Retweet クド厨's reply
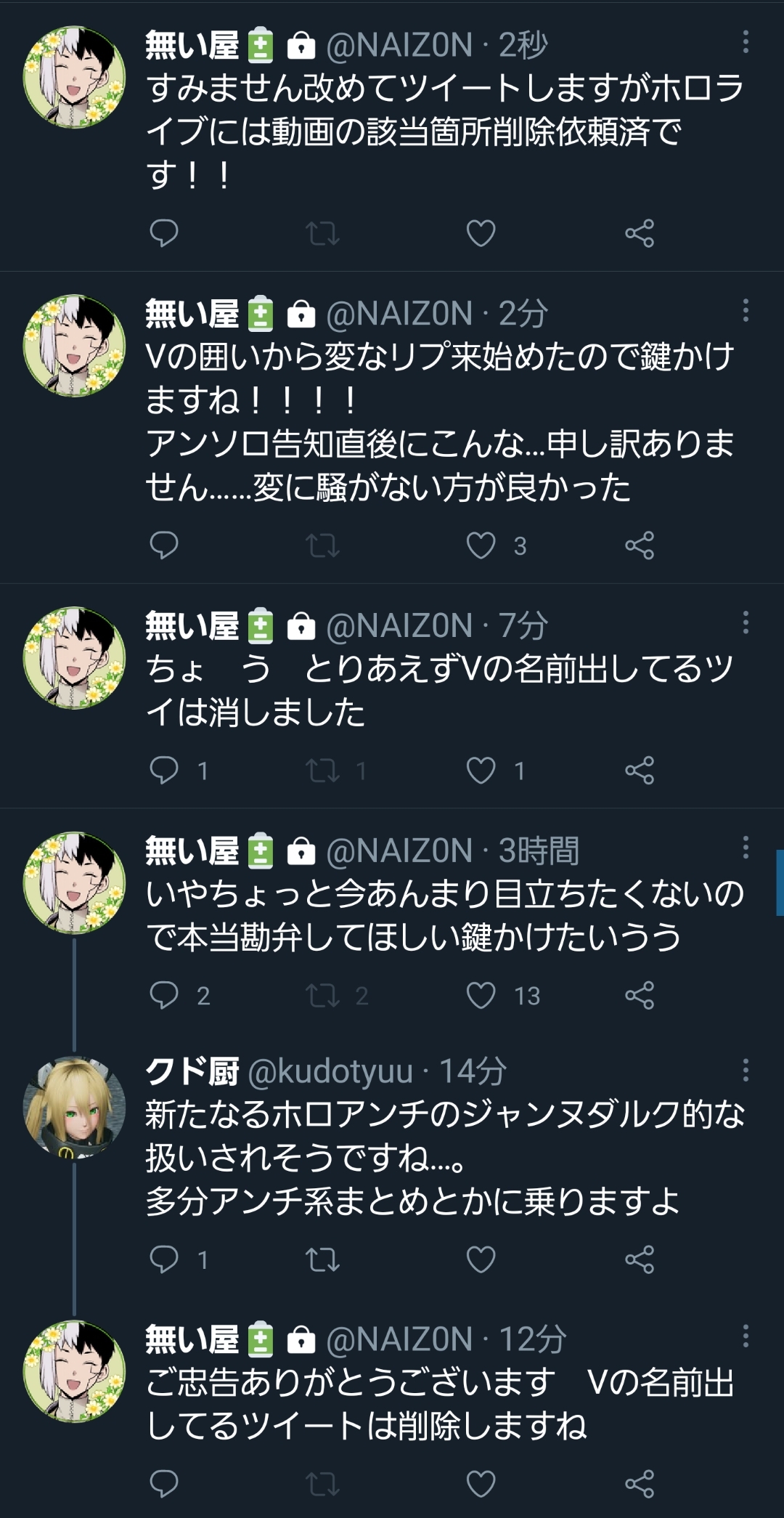Screen dimensions: 784x1518 [x=322, y=1259]
